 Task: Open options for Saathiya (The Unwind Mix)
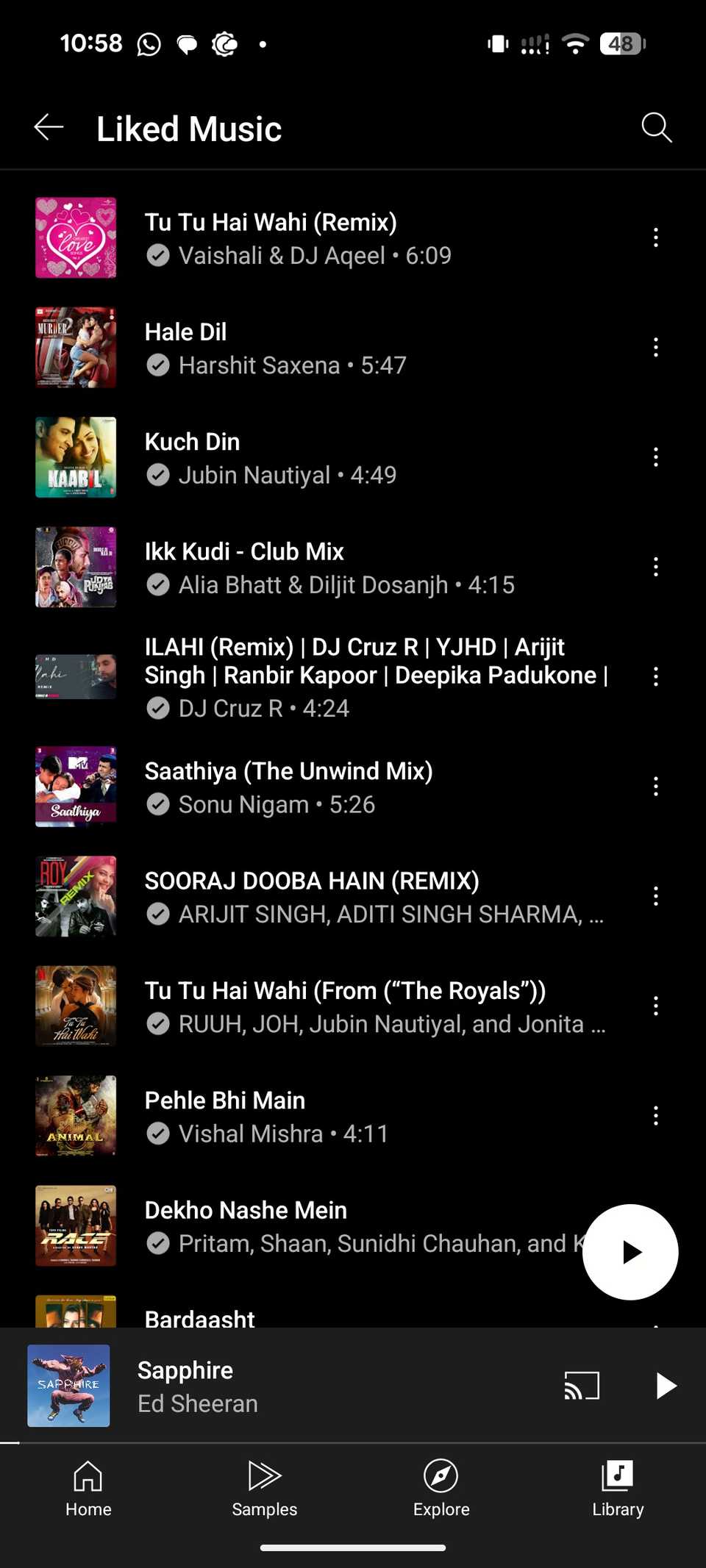coord(655,787)
